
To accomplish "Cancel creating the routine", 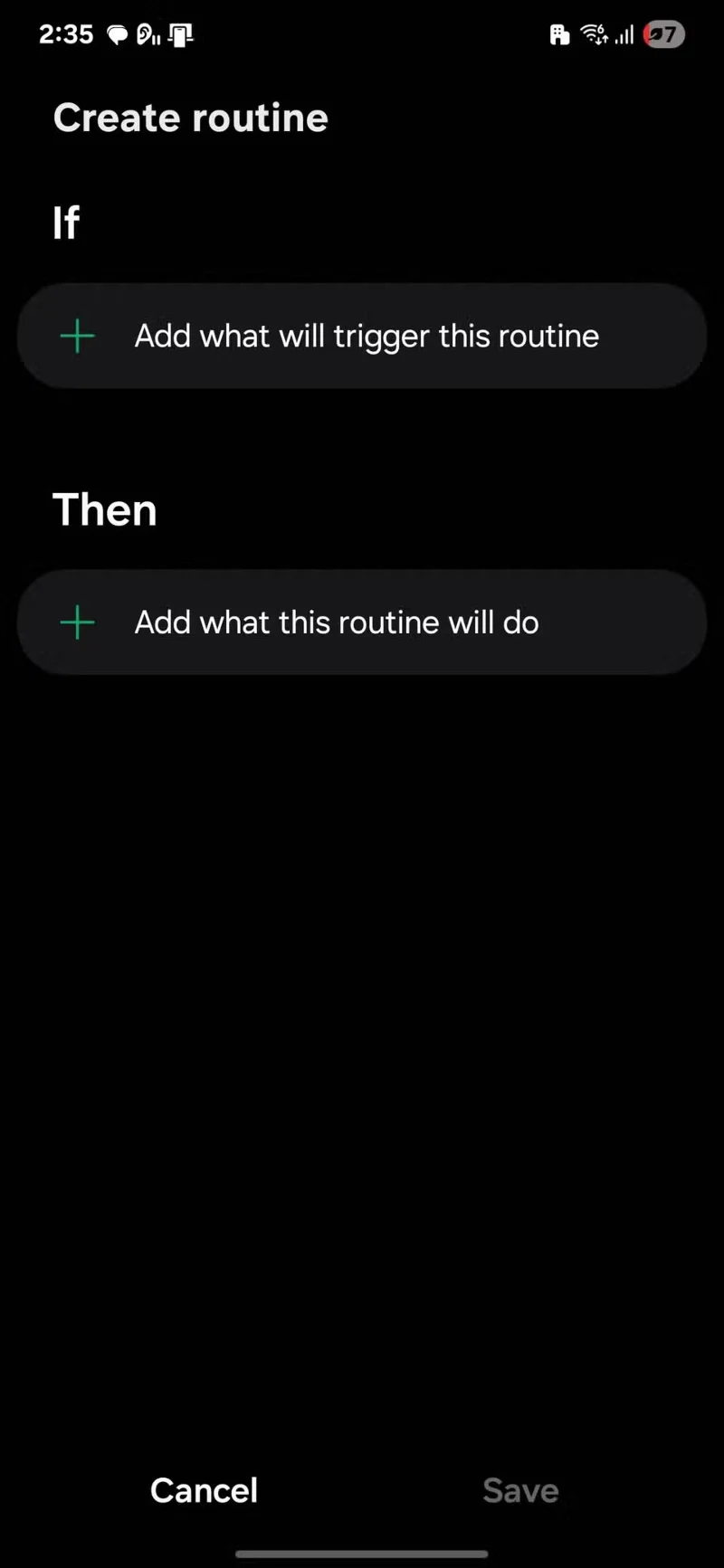I will 204,1490.
